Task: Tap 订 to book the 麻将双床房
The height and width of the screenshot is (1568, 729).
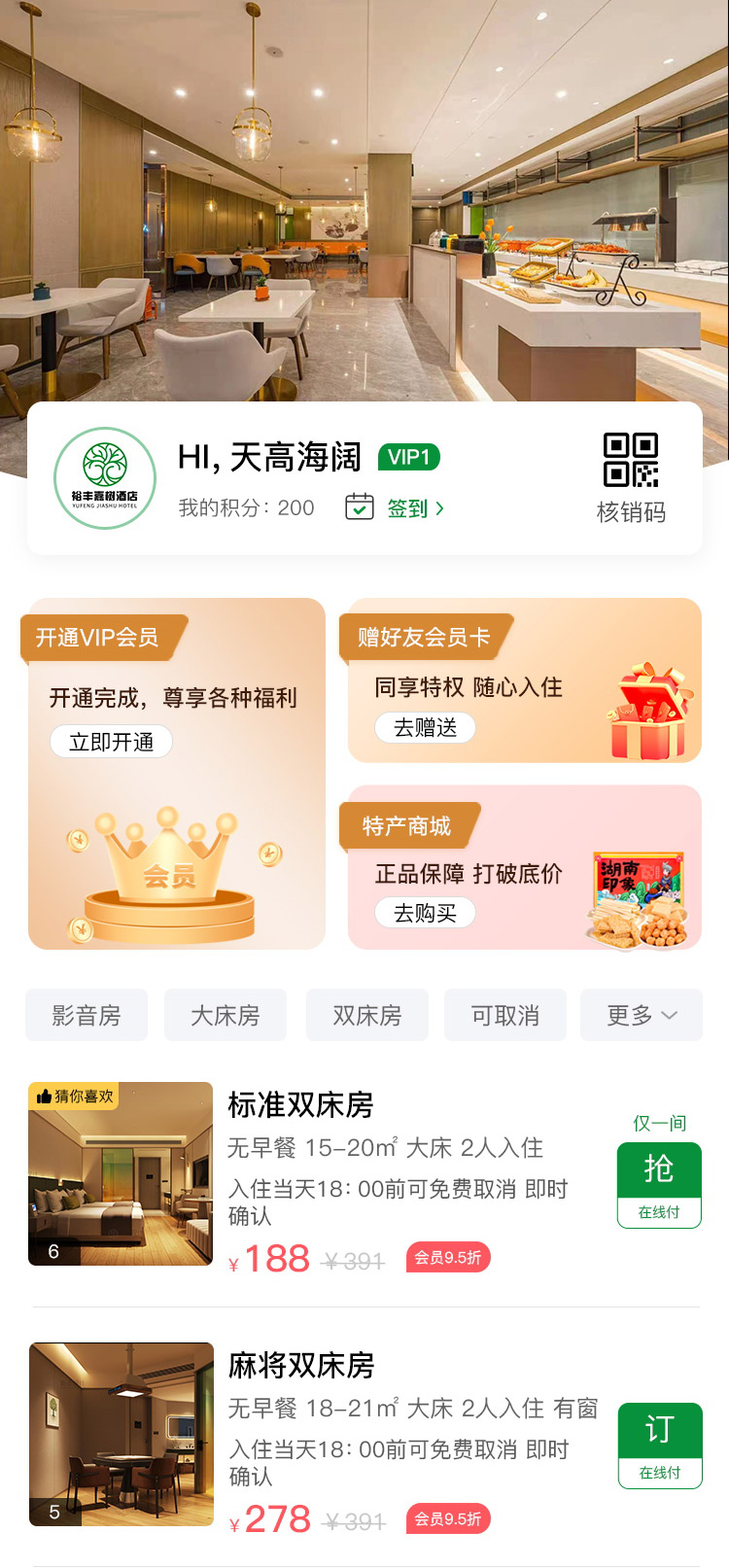Action: [x=660, y=1445]
